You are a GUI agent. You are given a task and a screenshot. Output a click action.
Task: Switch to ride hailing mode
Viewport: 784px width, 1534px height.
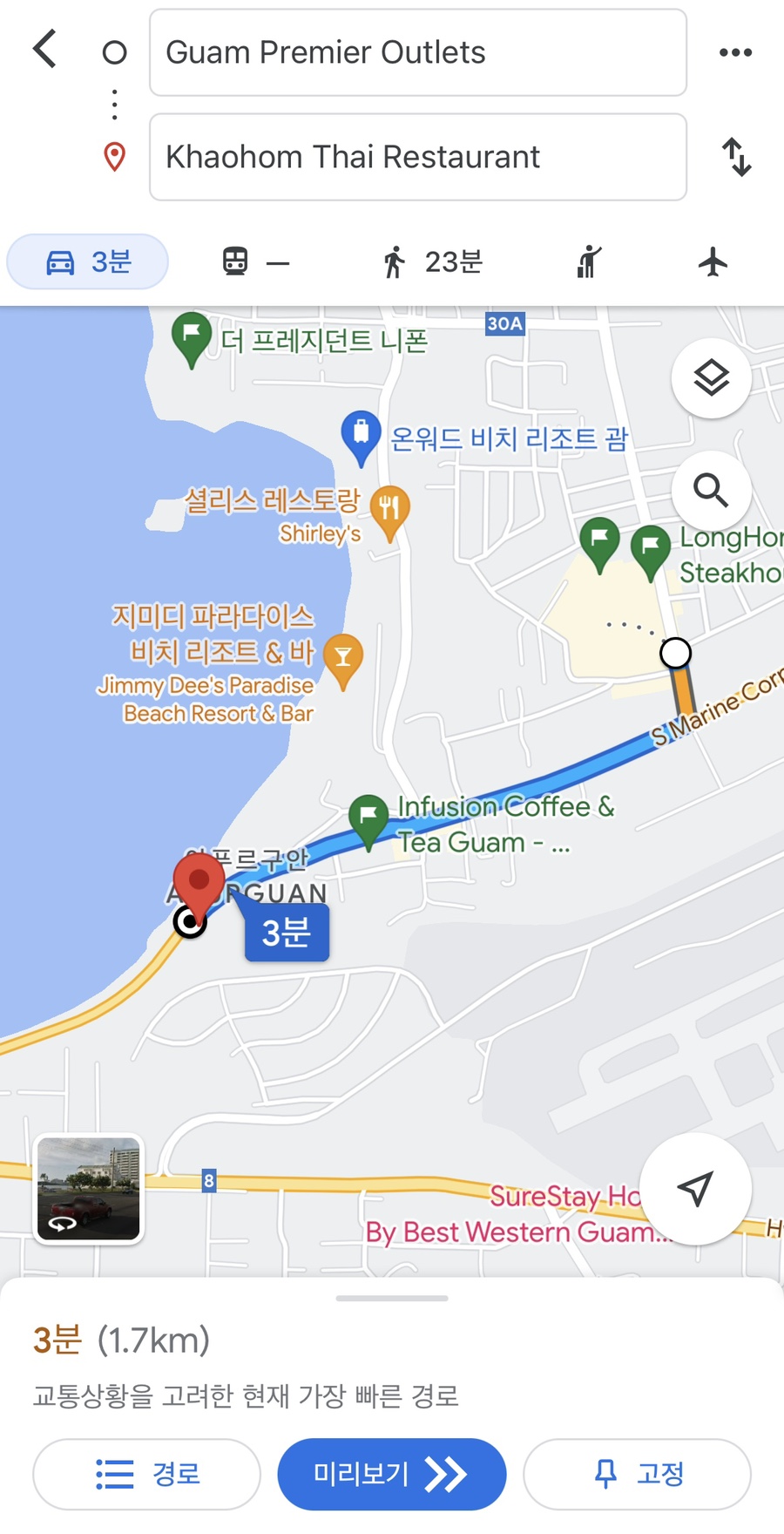[x=589, y=261]
